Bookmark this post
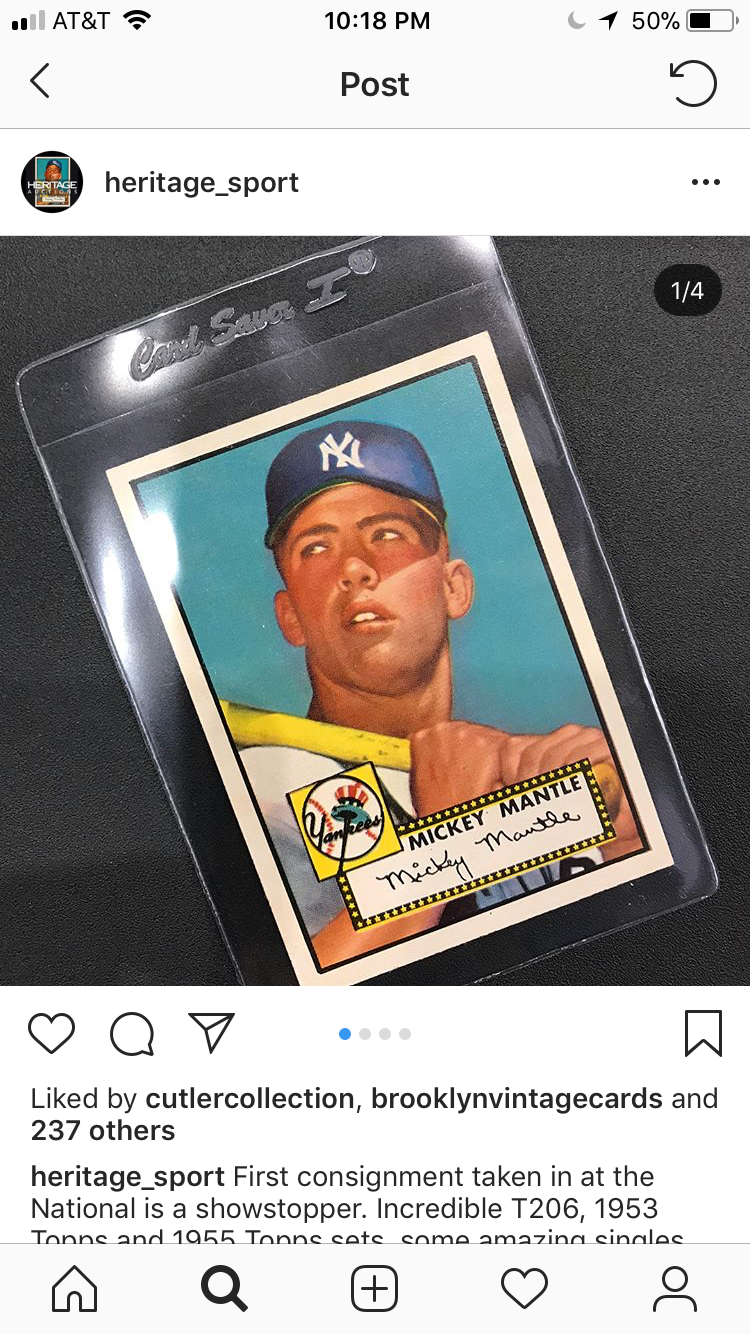 point(703,1033)
